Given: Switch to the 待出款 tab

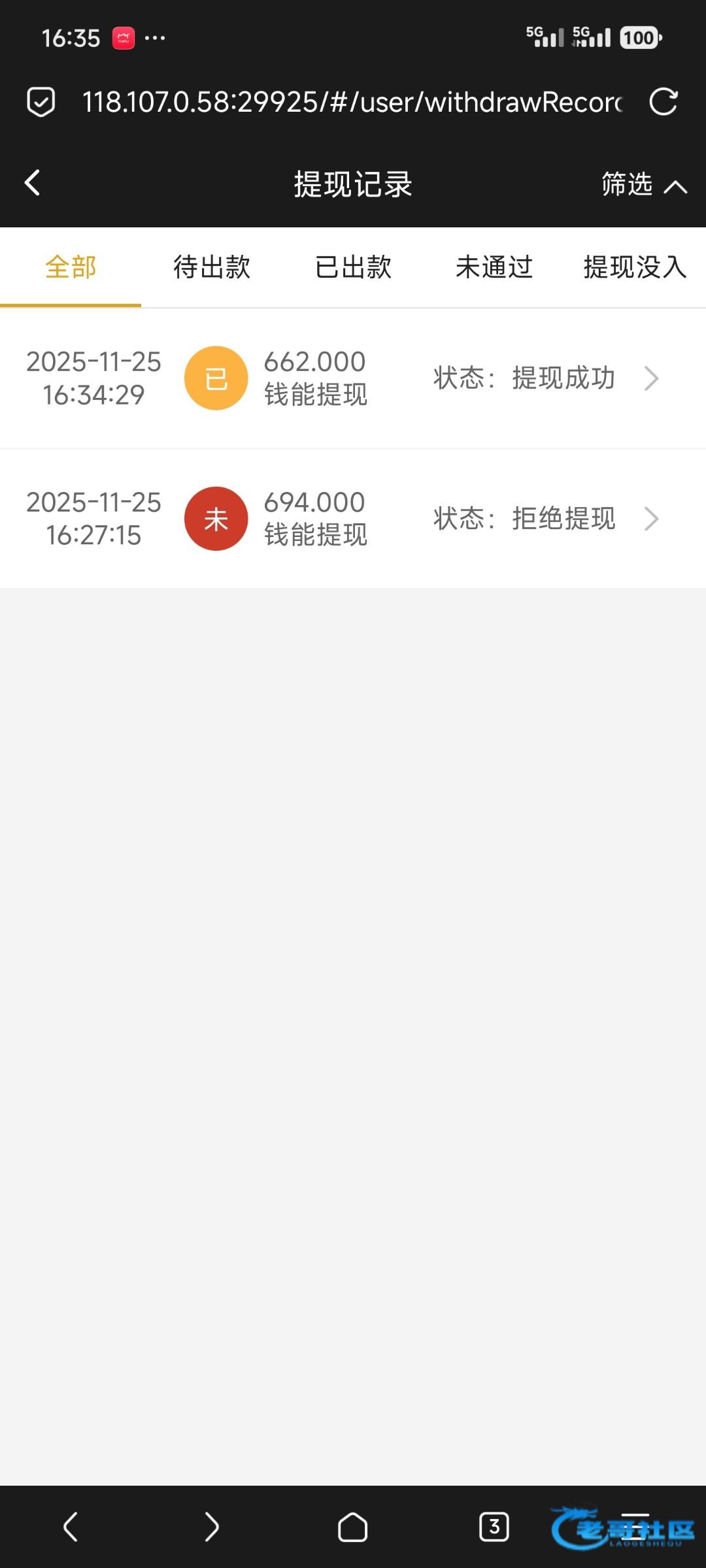Looking at the screenshot, I should [212, 267].
